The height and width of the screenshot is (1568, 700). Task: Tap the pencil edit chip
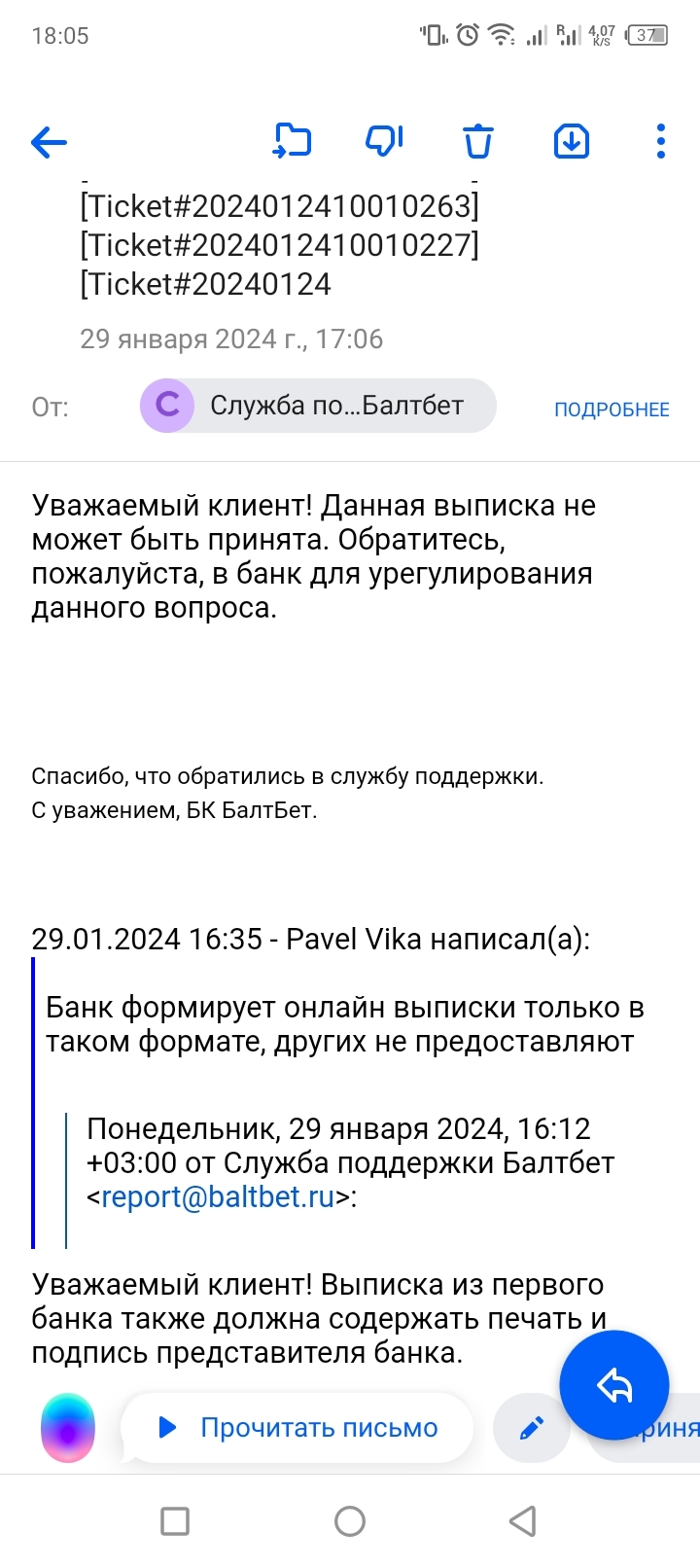(532, 1428)
